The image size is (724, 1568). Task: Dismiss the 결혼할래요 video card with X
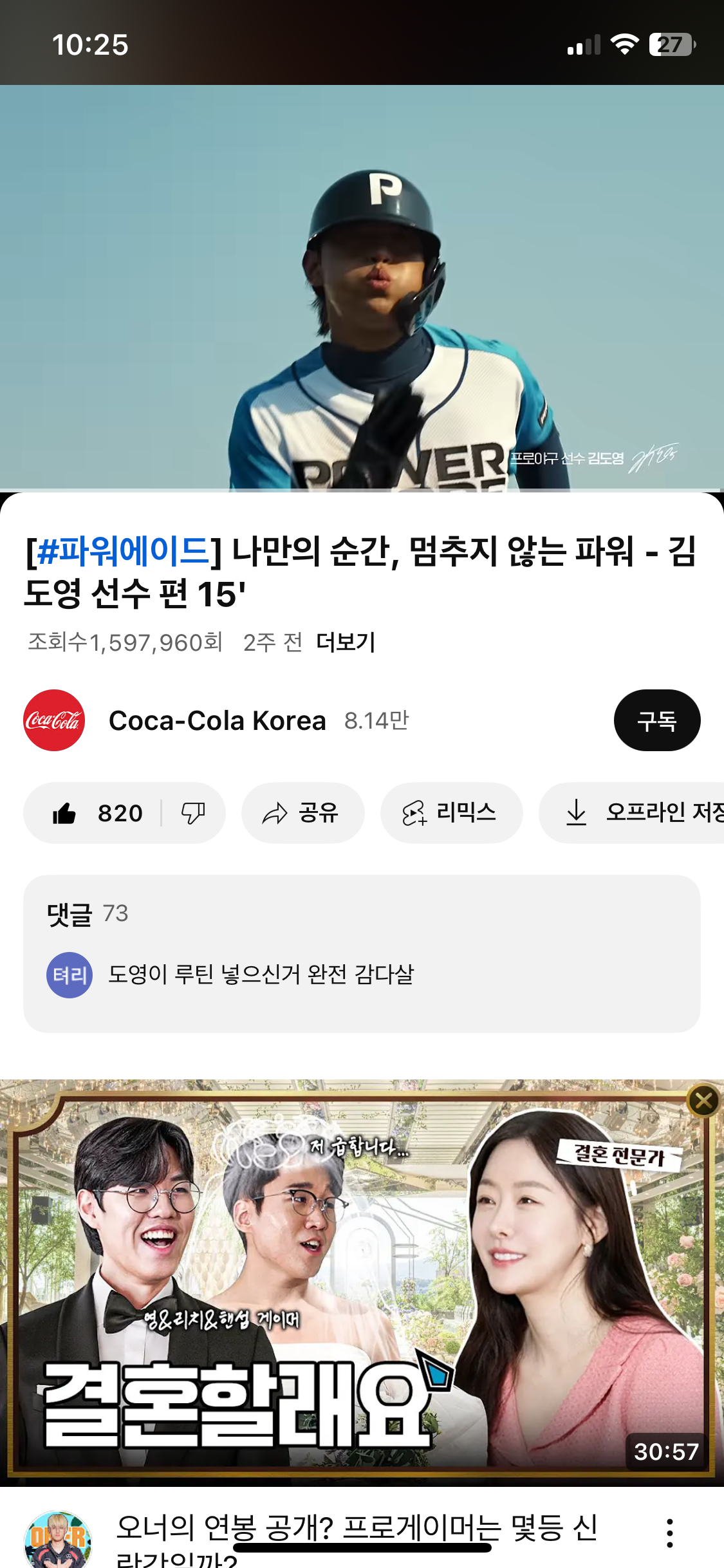[x=703, y=1101]
